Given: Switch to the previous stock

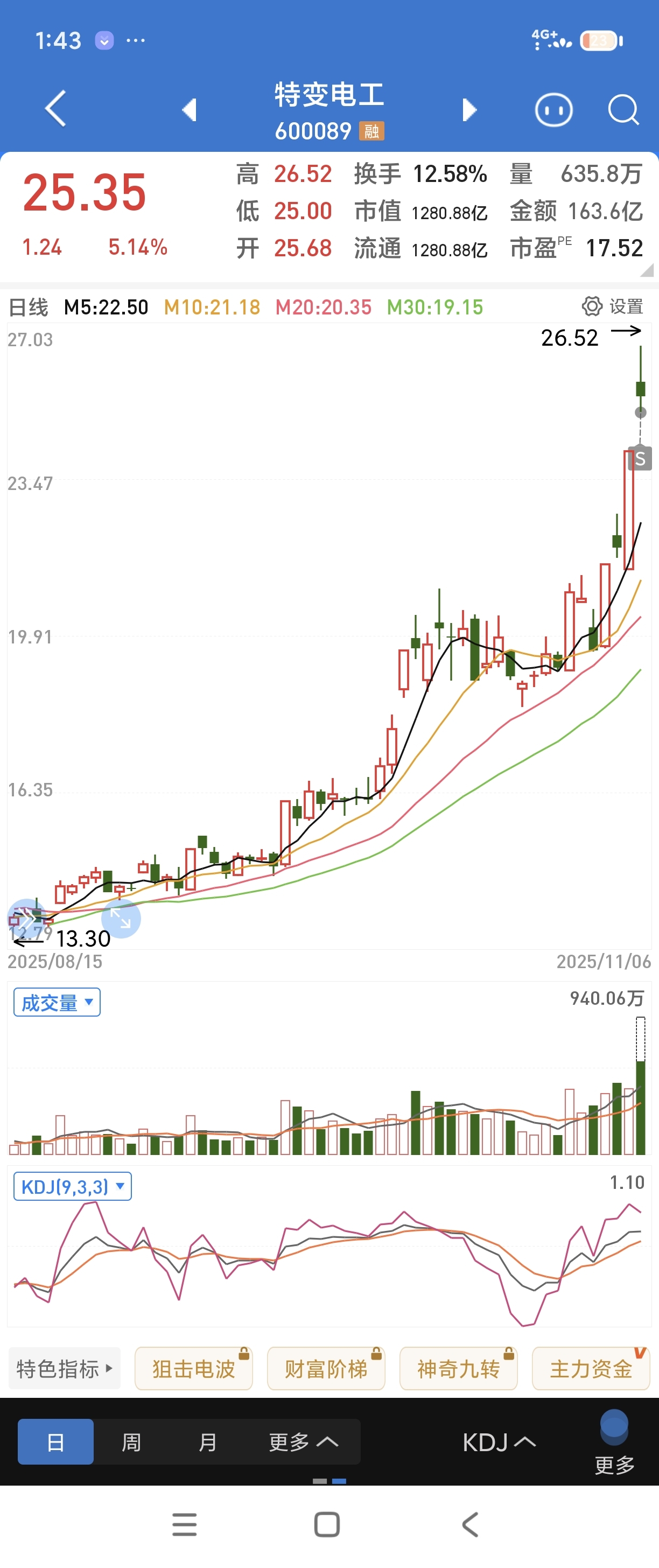Looking at the screenshot, I should tap(189, 110).
